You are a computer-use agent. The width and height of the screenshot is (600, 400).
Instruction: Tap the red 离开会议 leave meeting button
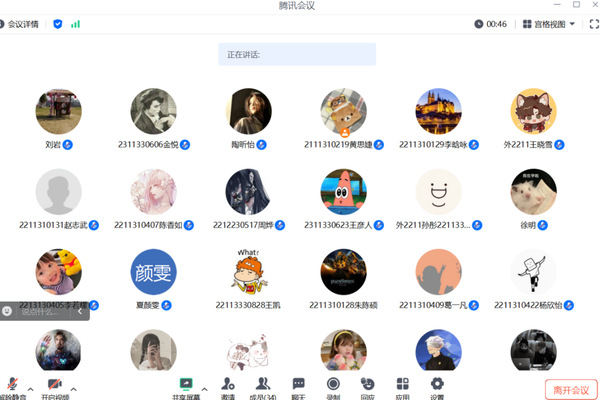click(569, 389)
